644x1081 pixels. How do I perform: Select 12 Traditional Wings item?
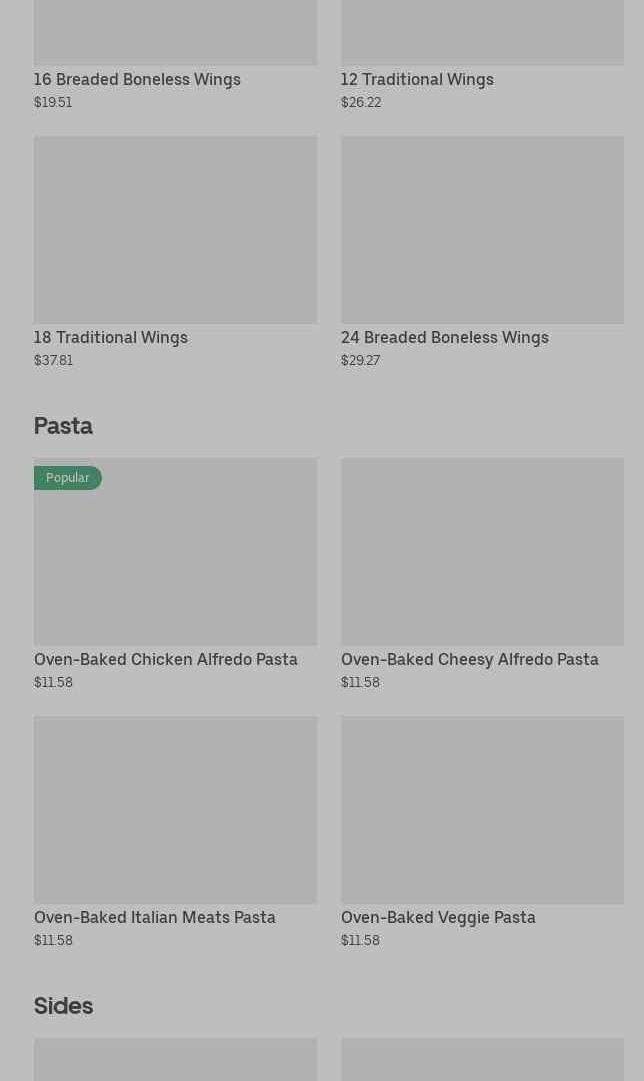point(417,79)
